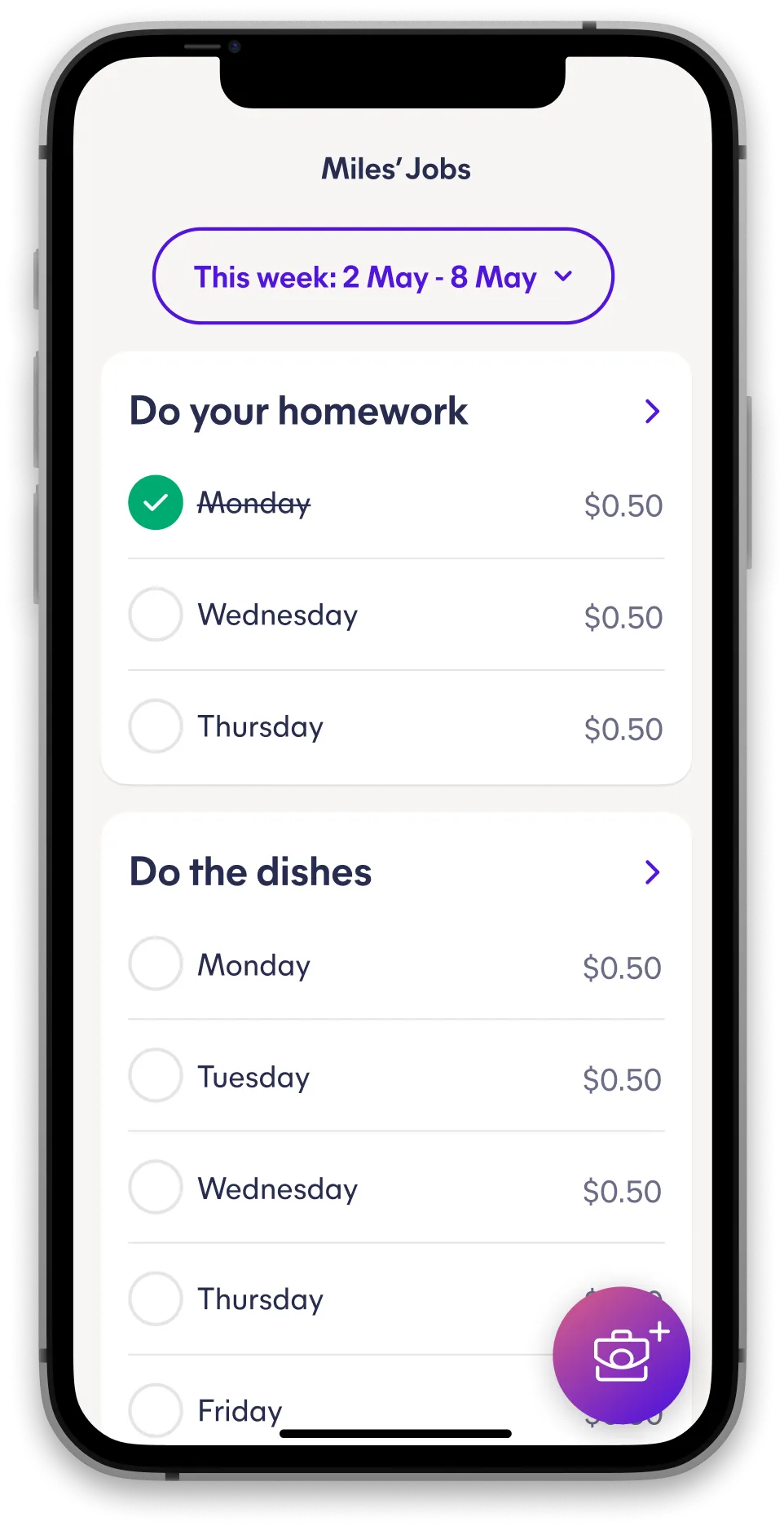Select the 'Do your homework' card title

coord(299,412)
